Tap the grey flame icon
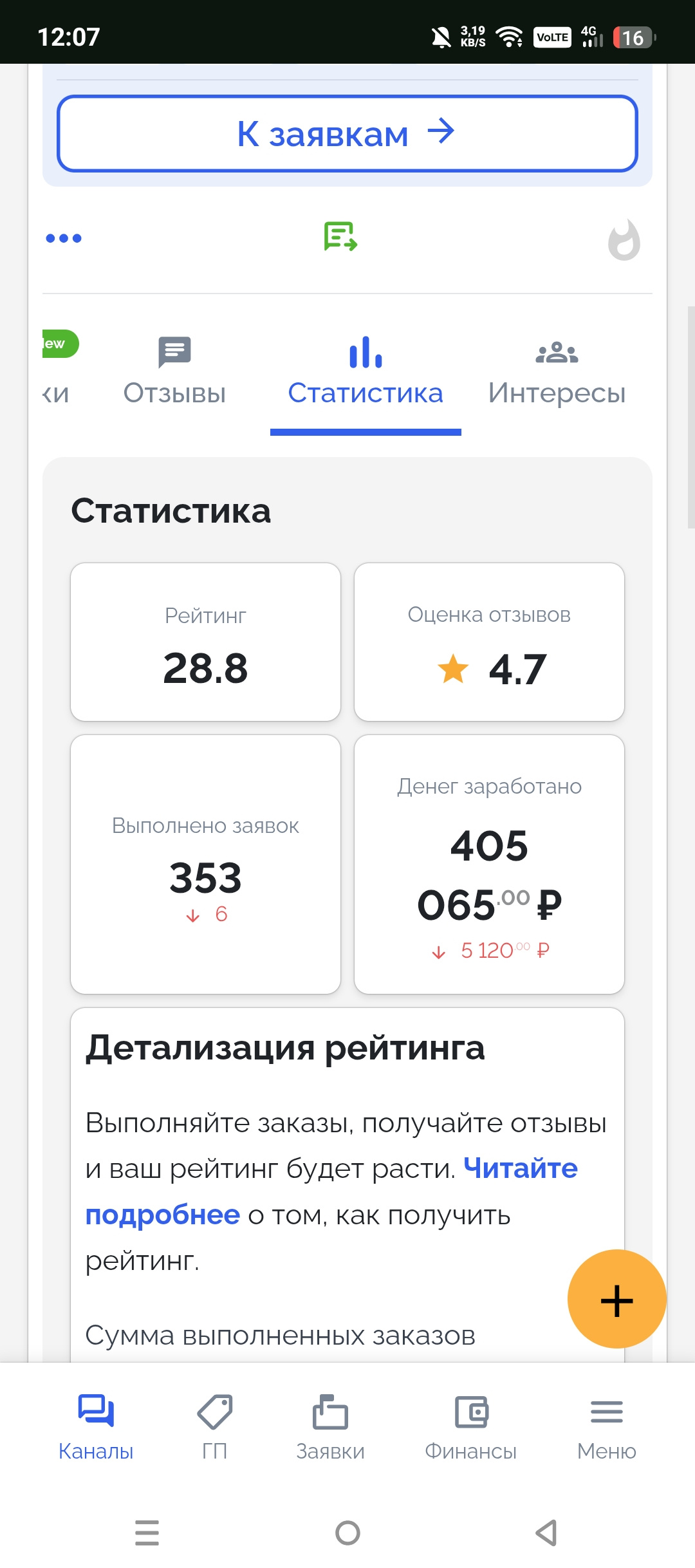 (x=624, y=240)
